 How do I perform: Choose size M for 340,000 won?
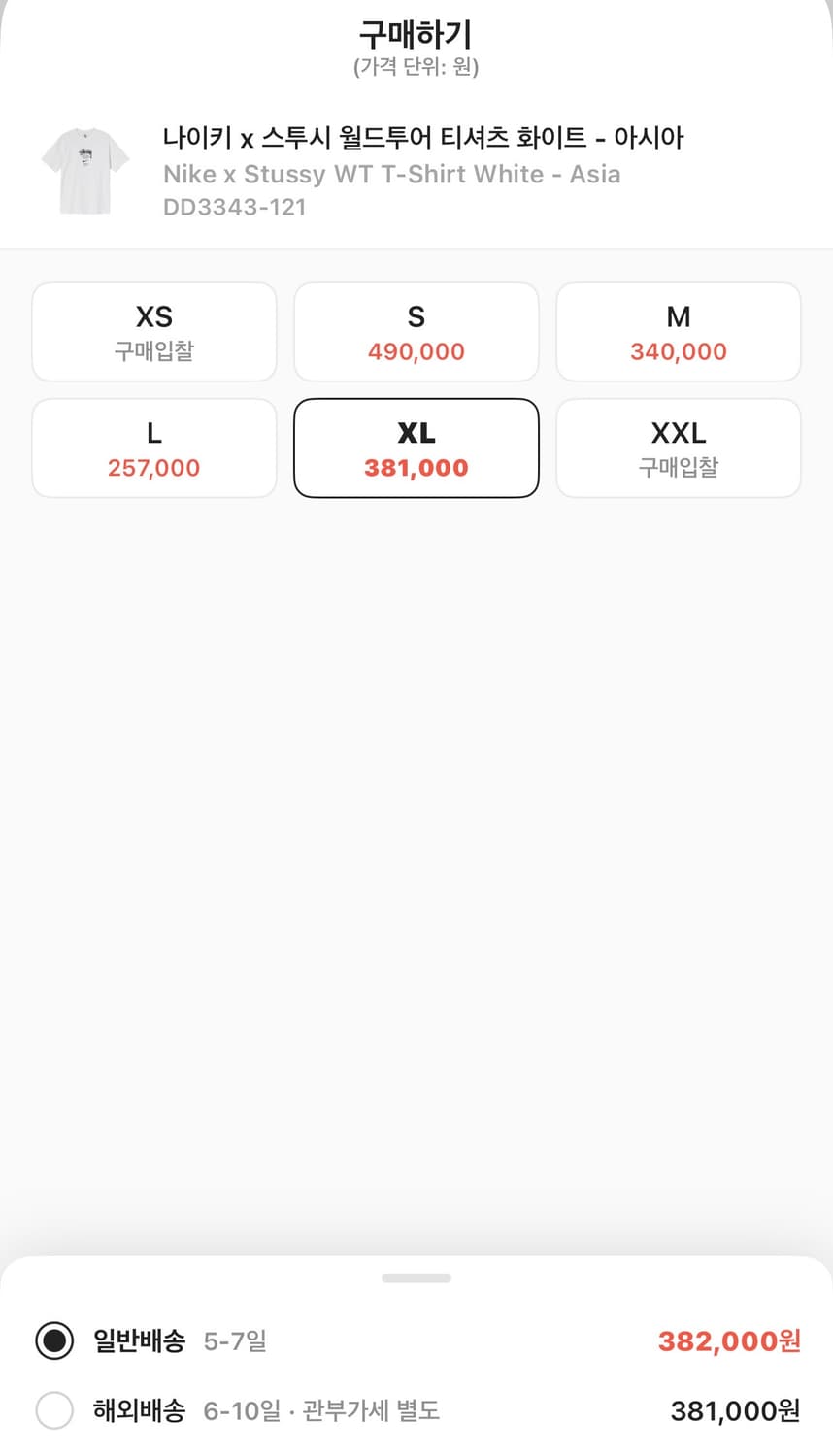point(678,330)
